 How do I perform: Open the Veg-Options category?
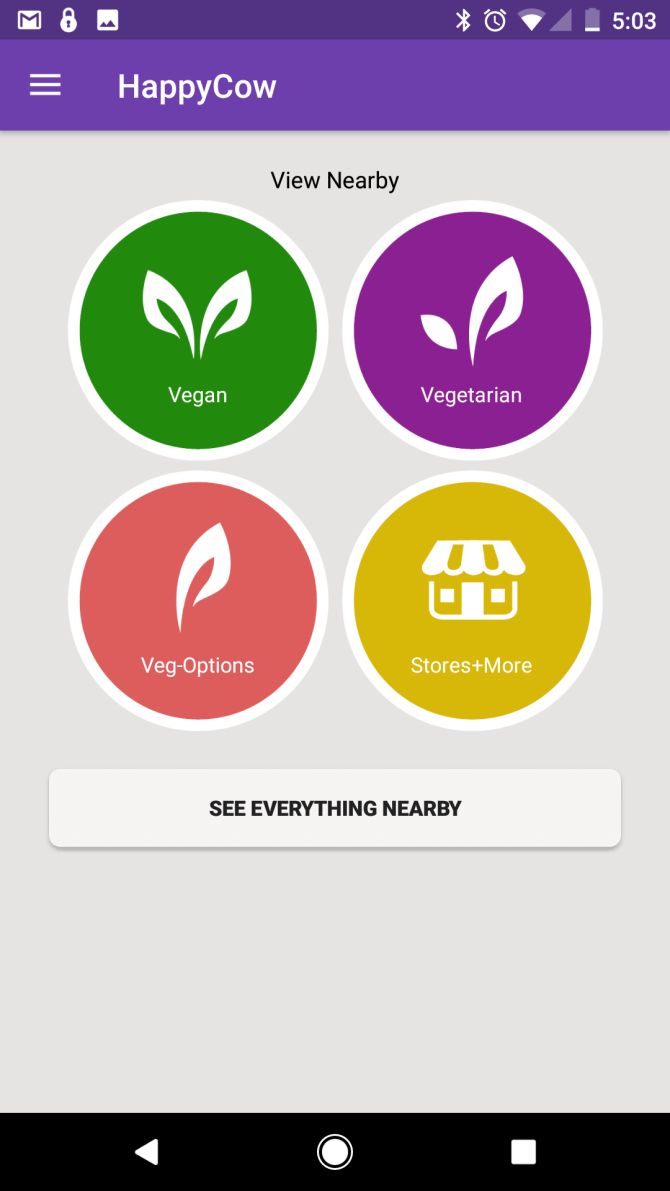click(x=198, y=600)
